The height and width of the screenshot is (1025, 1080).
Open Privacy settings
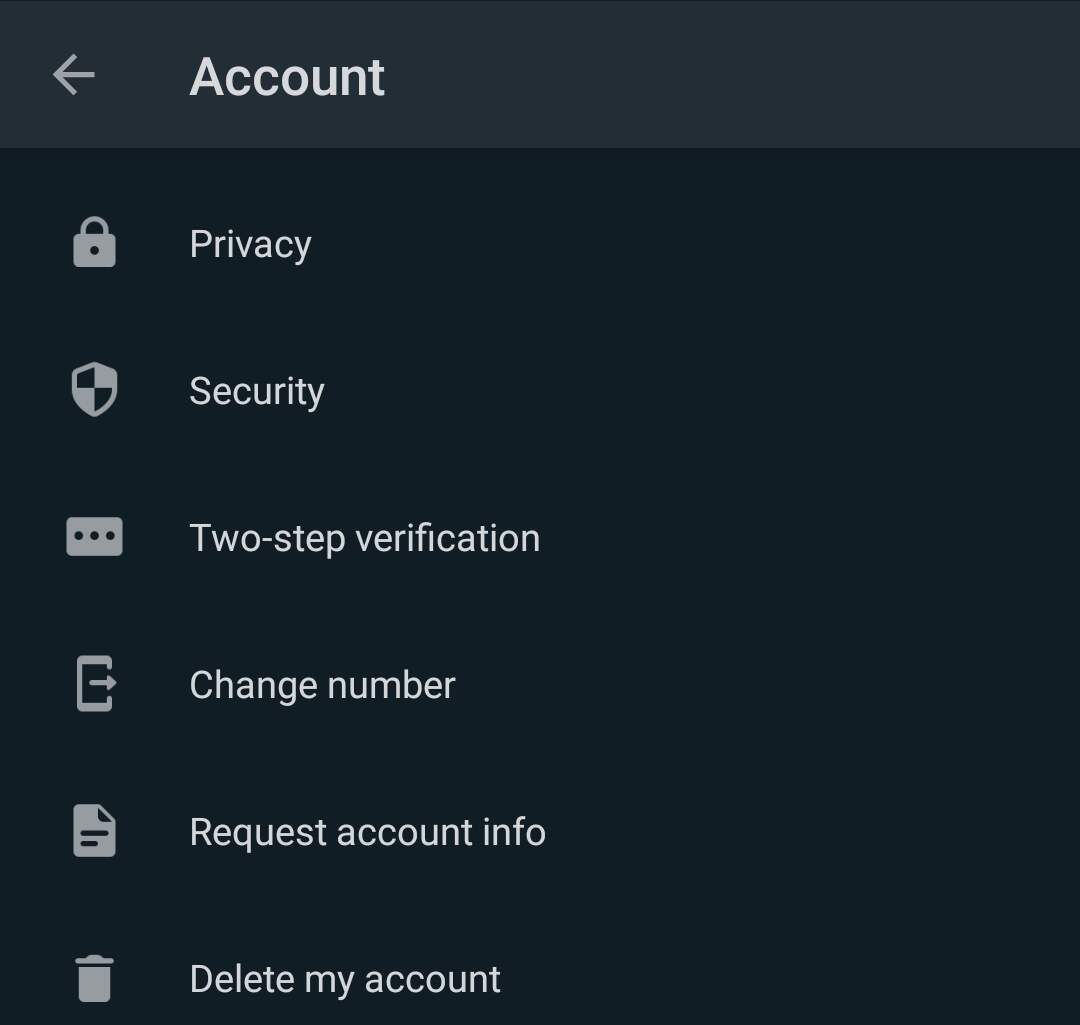[x=250, y=245]
